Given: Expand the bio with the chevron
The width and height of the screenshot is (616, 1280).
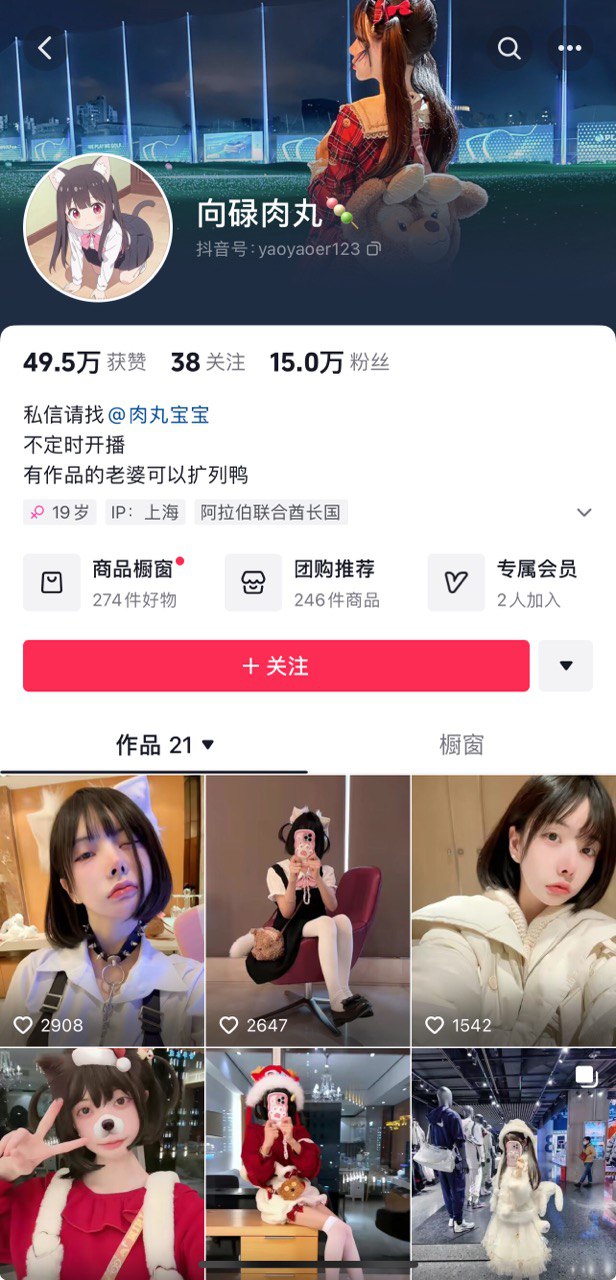Looking at the screenshot, I should [584, 512].
